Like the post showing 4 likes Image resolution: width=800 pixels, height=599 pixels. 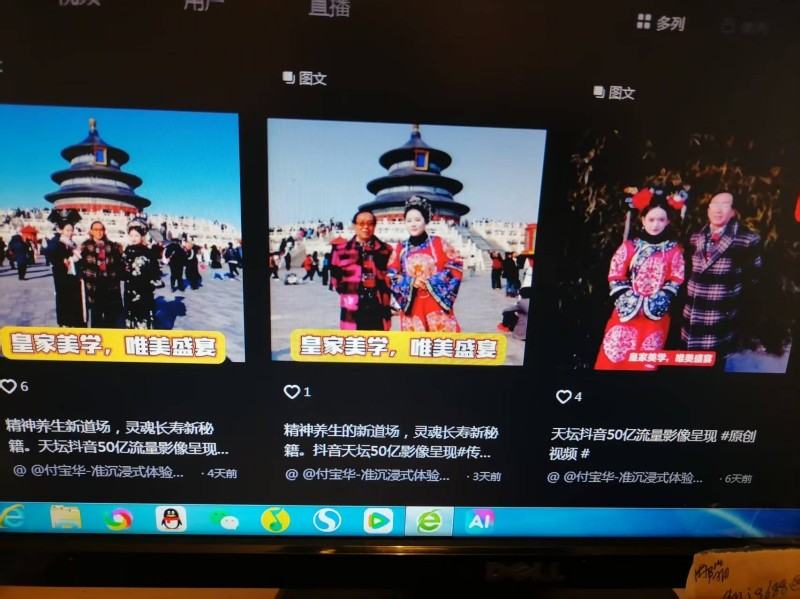[563, 397]
